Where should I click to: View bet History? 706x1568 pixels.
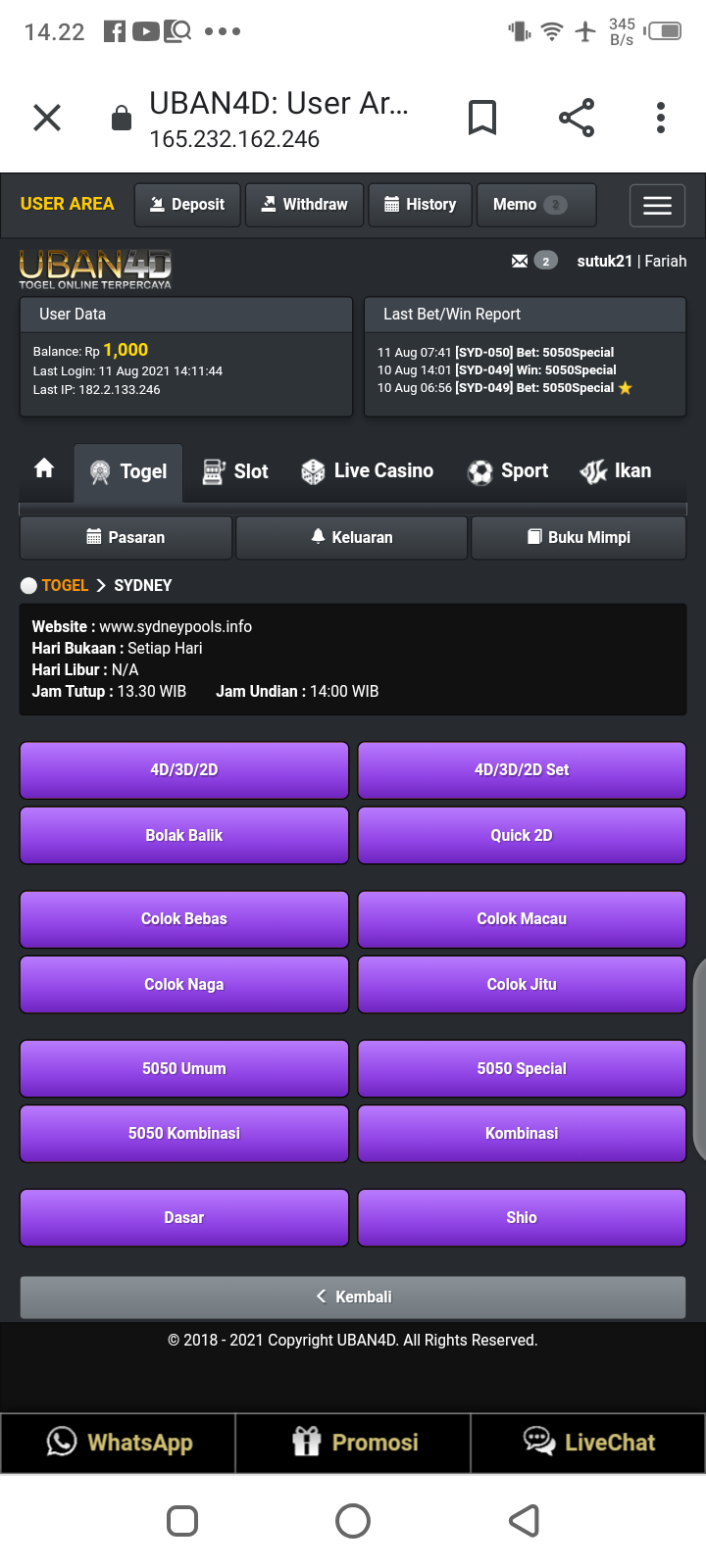tap(420, 205)
